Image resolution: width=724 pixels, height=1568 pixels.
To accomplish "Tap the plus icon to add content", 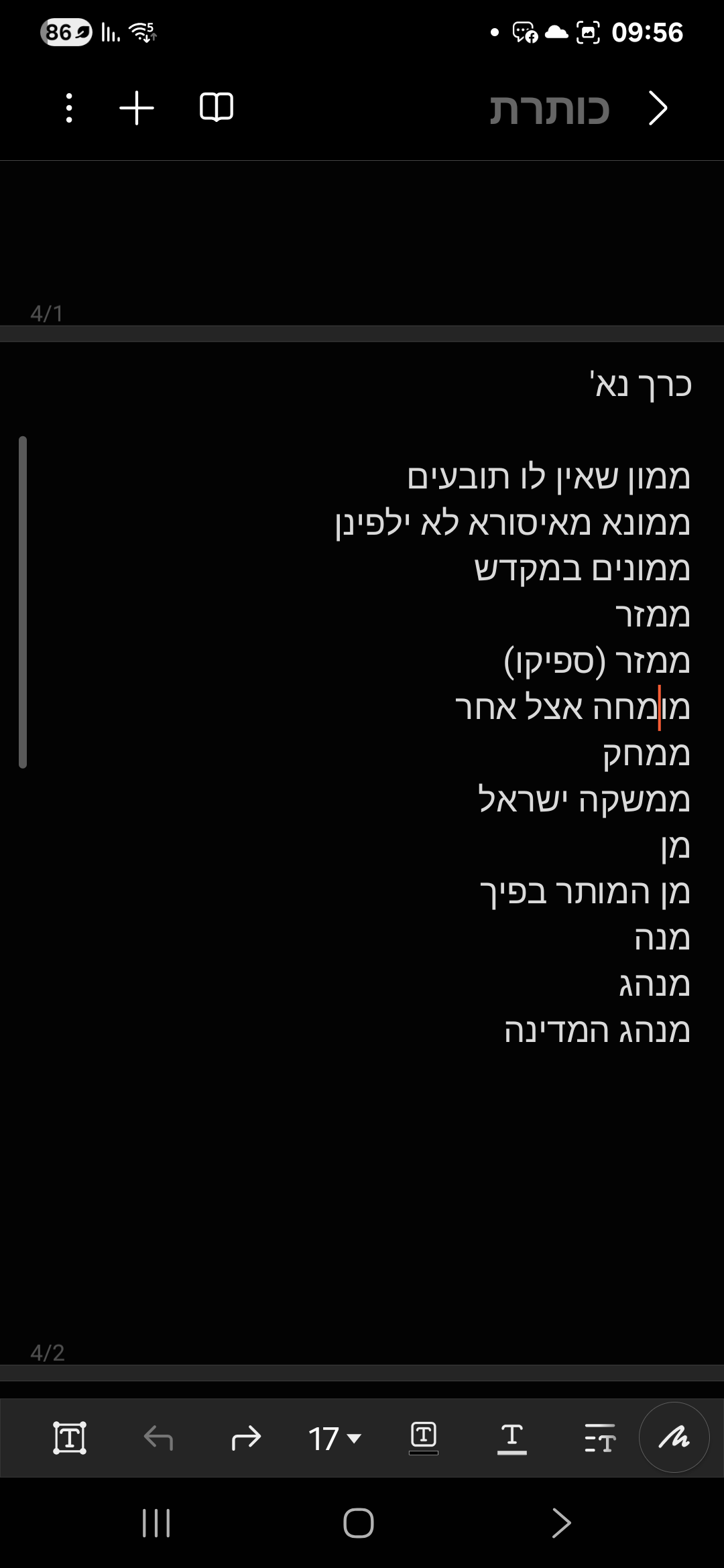I will point(137,108).
